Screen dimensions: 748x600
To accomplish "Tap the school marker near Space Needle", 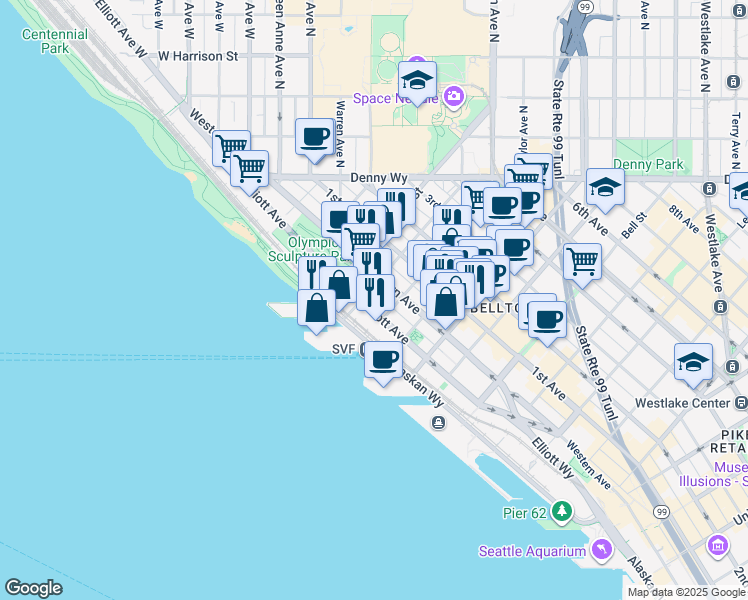I will (x=417, y=80).
